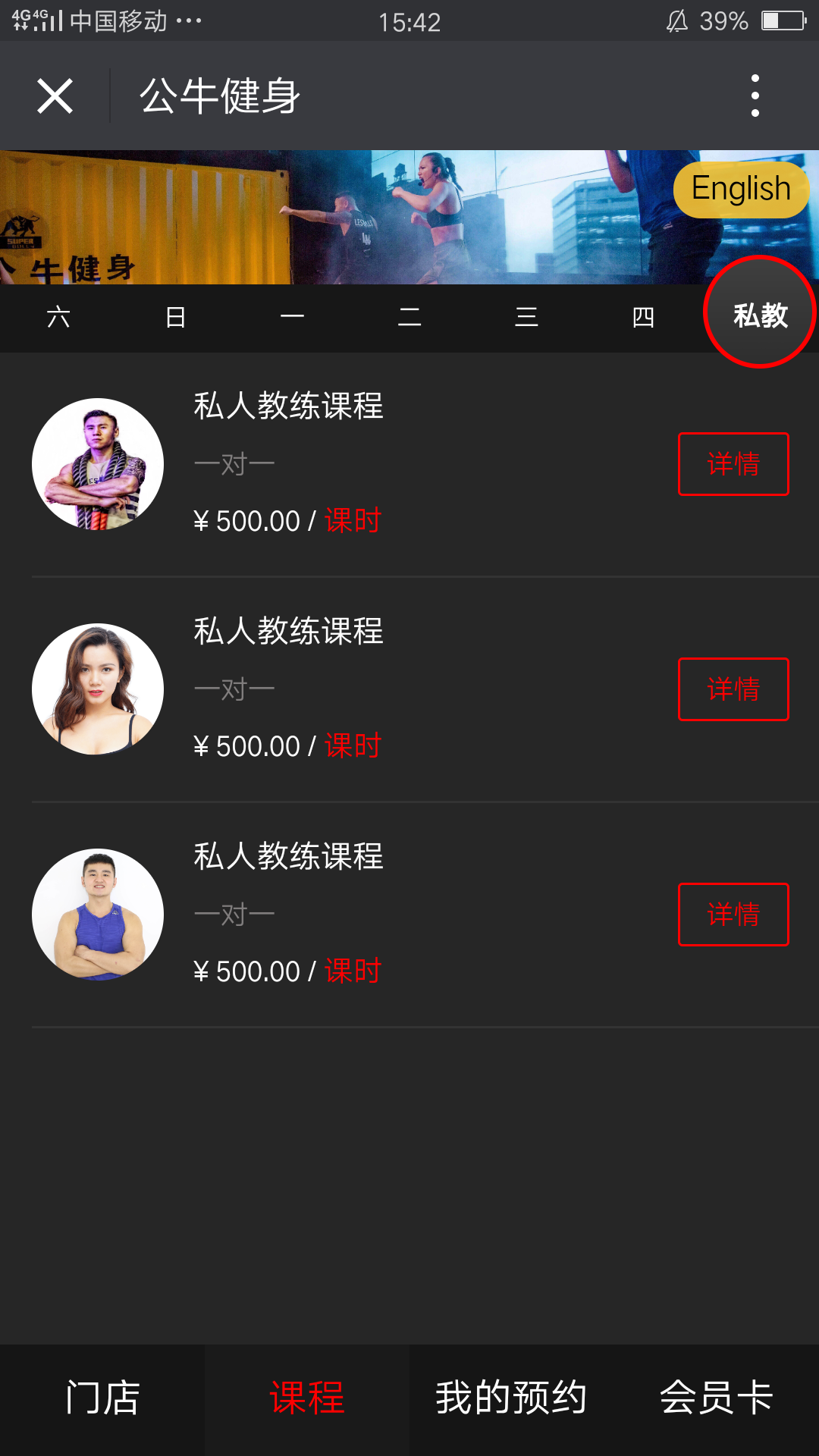Open the three-dot overflow menu
This screenshot has width=819, height=1456.
point(755,96)
